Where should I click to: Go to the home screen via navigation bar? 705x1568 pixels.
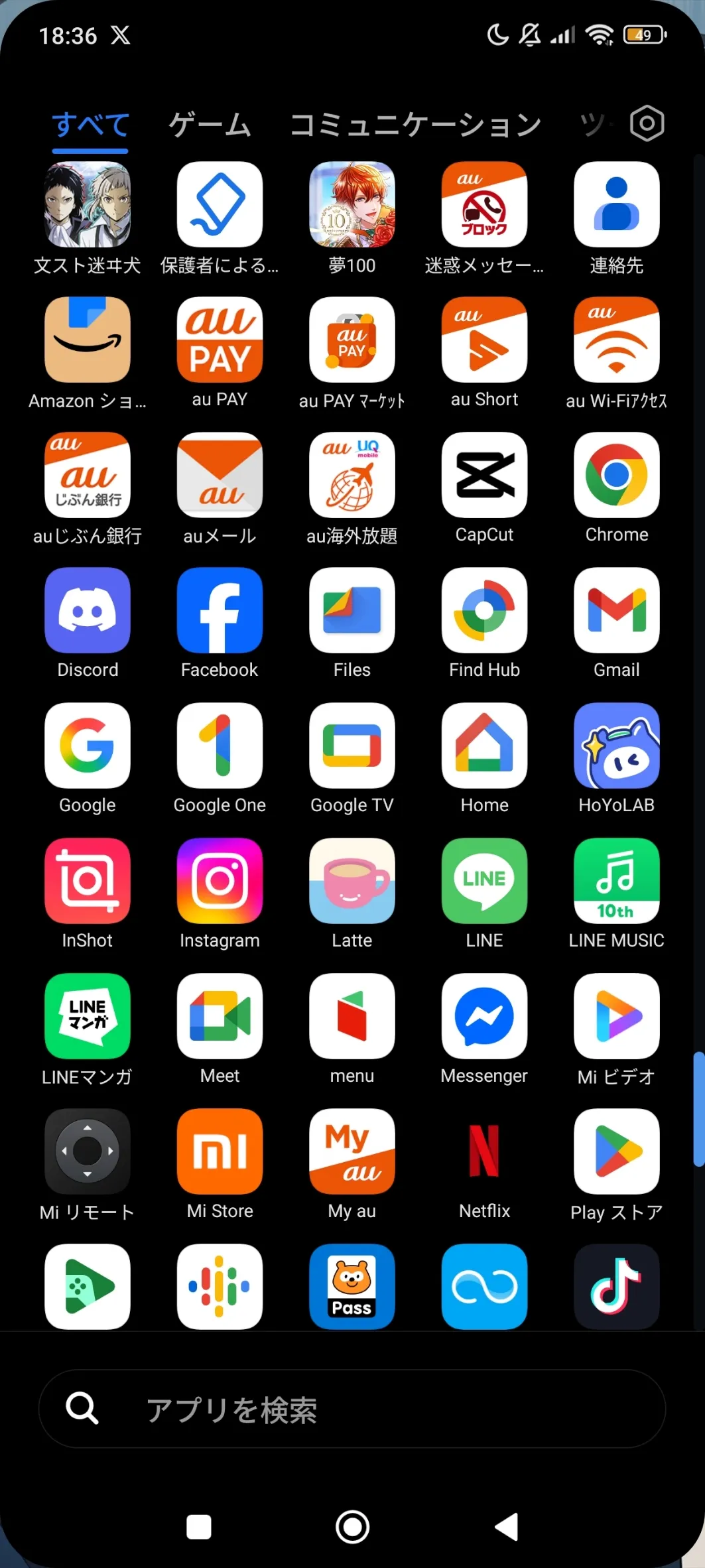(352, 1527)
